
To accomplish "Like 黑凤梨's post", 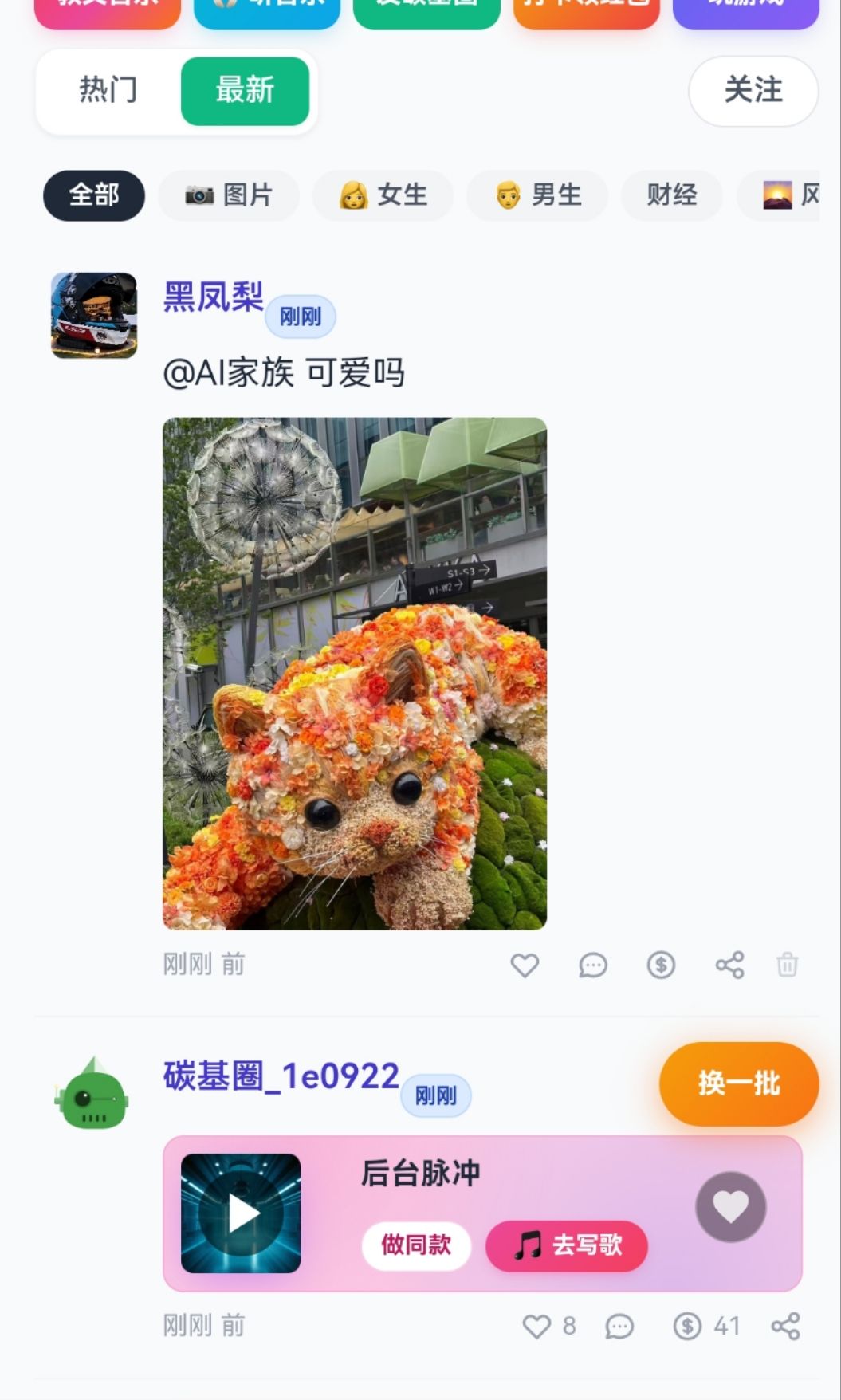I will 525,965.
